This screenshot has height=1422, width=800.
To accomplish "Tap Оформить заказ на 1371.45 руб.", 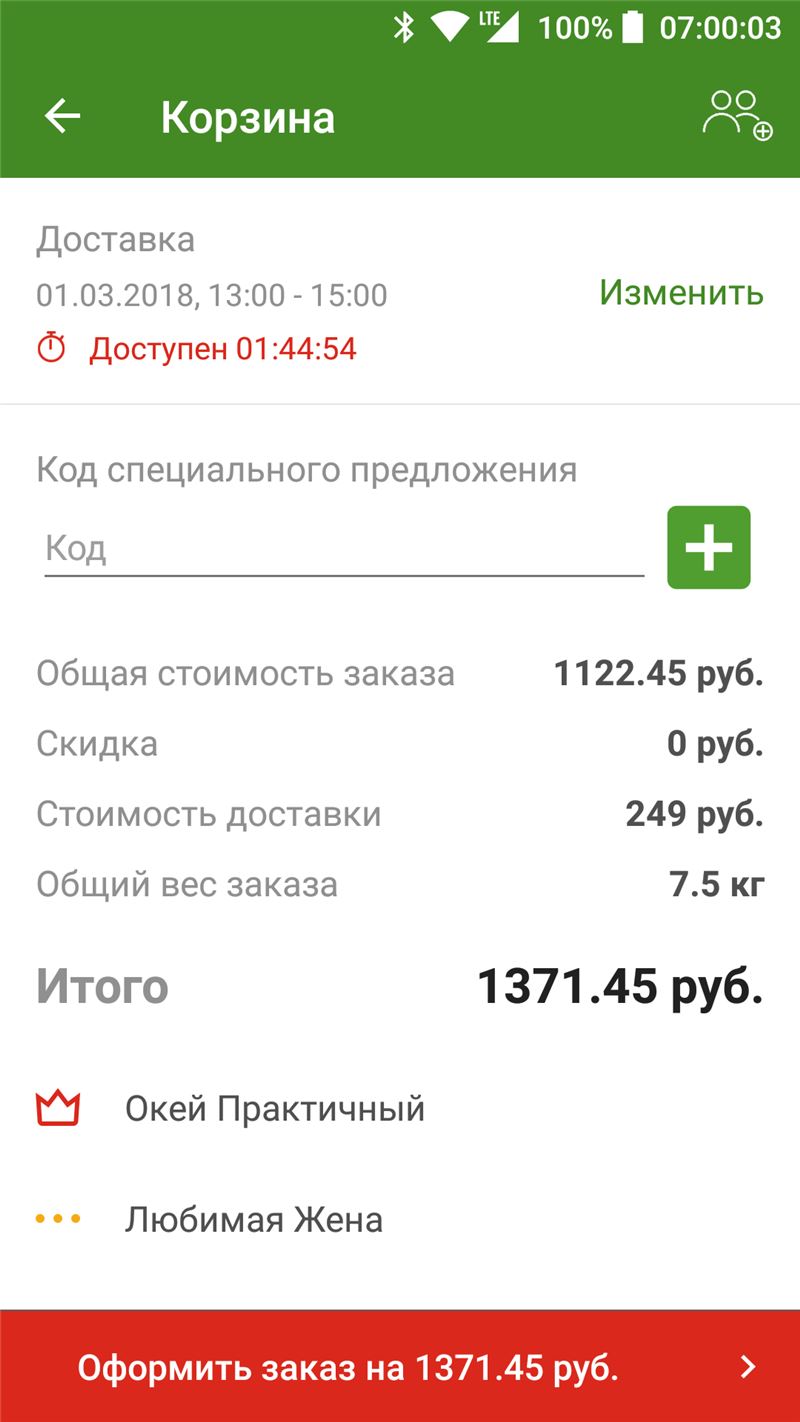I will point(400,1367).
